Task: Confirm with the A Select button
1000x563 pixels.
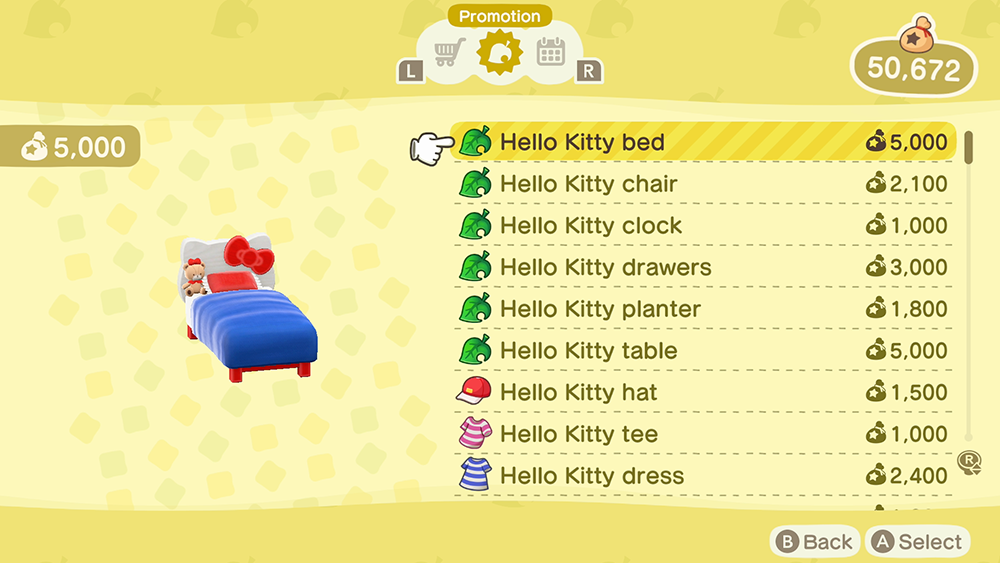Action: (x=917, y=542)
